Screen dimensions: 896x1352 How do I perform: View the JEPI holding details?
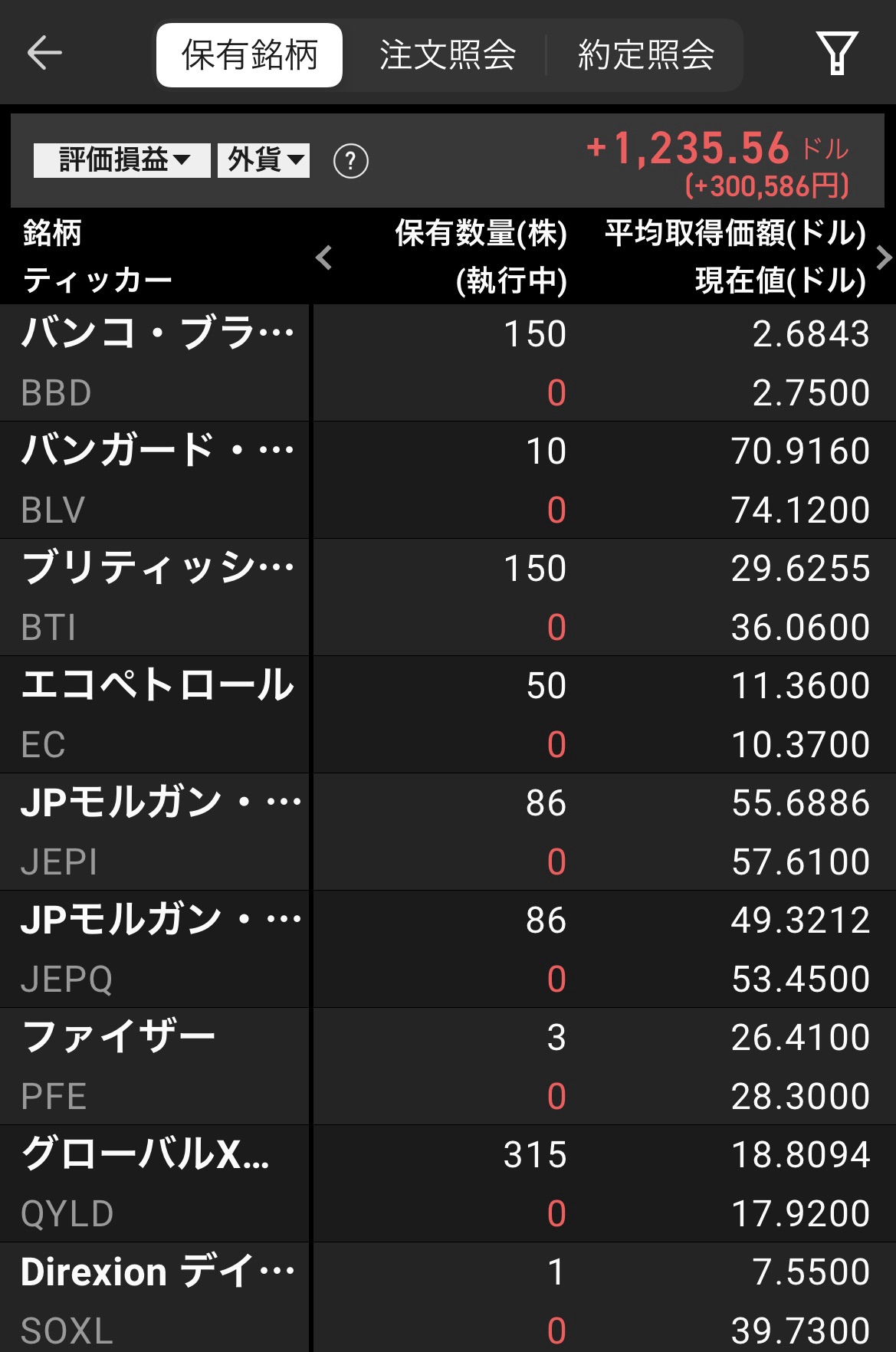(x=153, y=832)
